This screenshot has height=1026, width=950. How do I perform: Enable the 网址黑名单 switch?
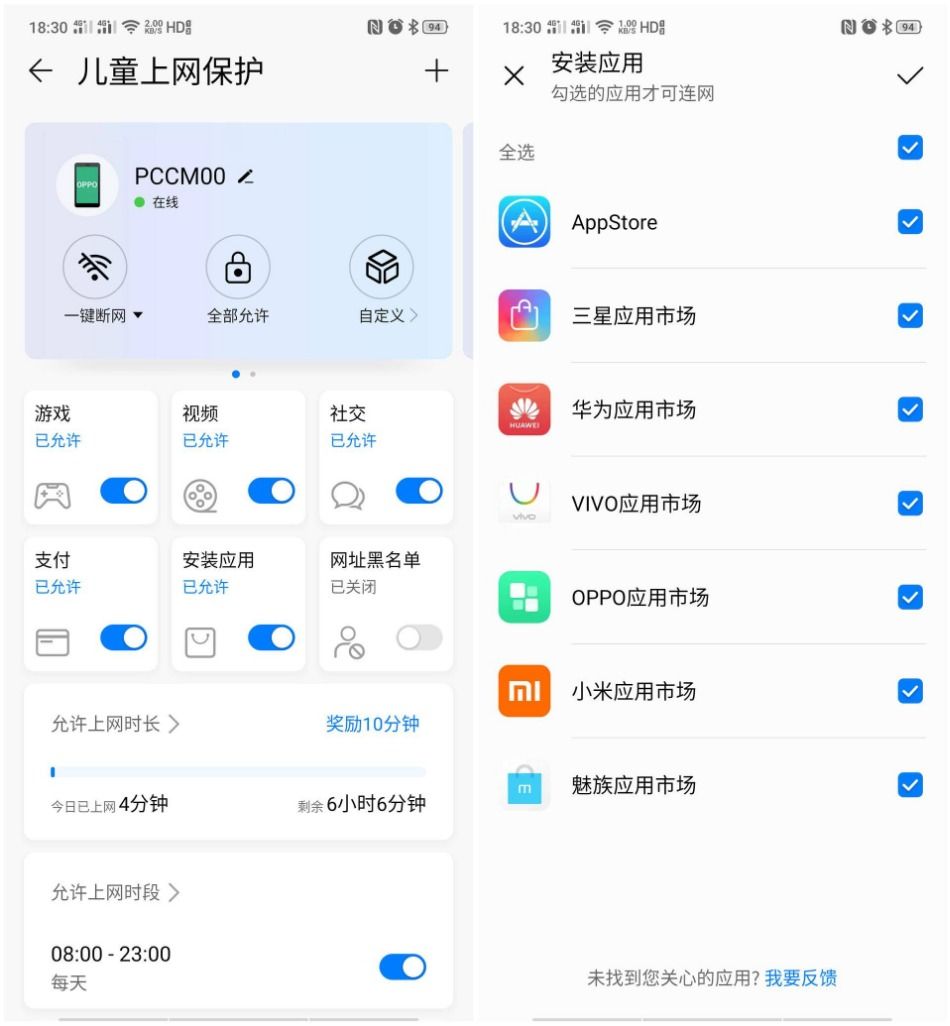pyautogui.click(x=419, y=638)
